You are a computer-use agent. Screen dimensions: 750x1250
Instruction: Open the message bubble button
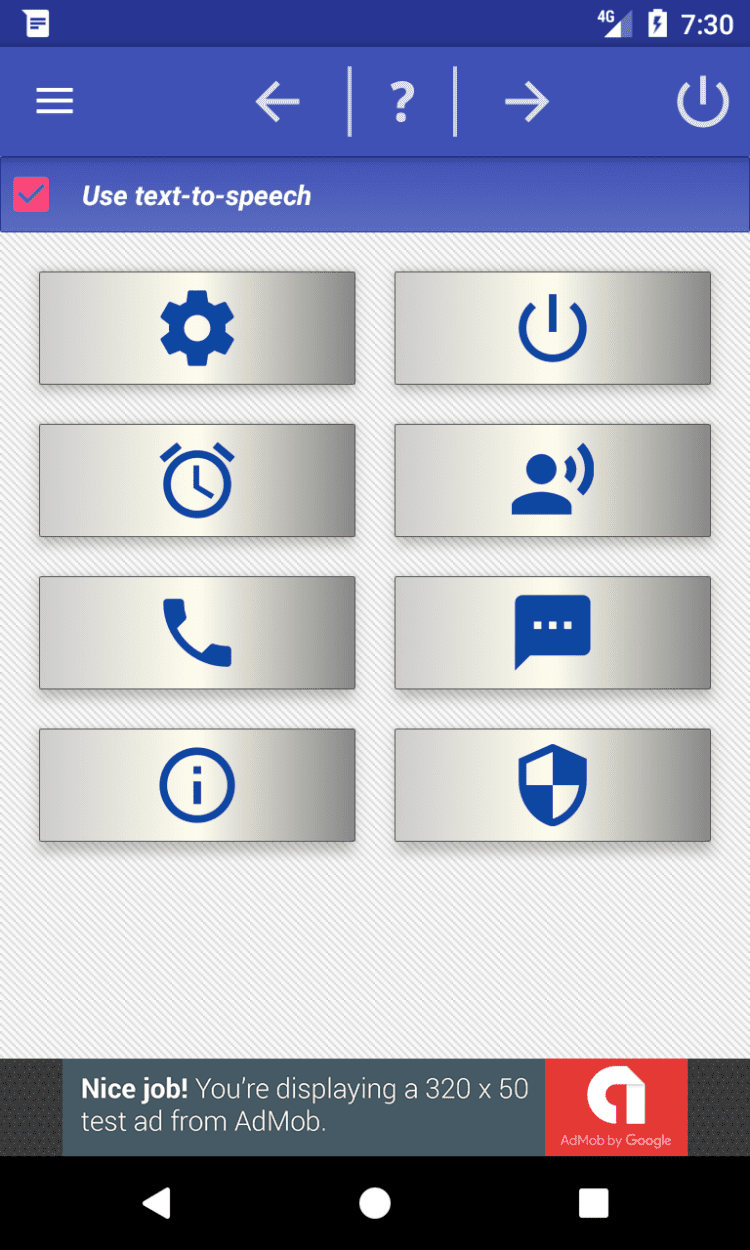(552, 632)
